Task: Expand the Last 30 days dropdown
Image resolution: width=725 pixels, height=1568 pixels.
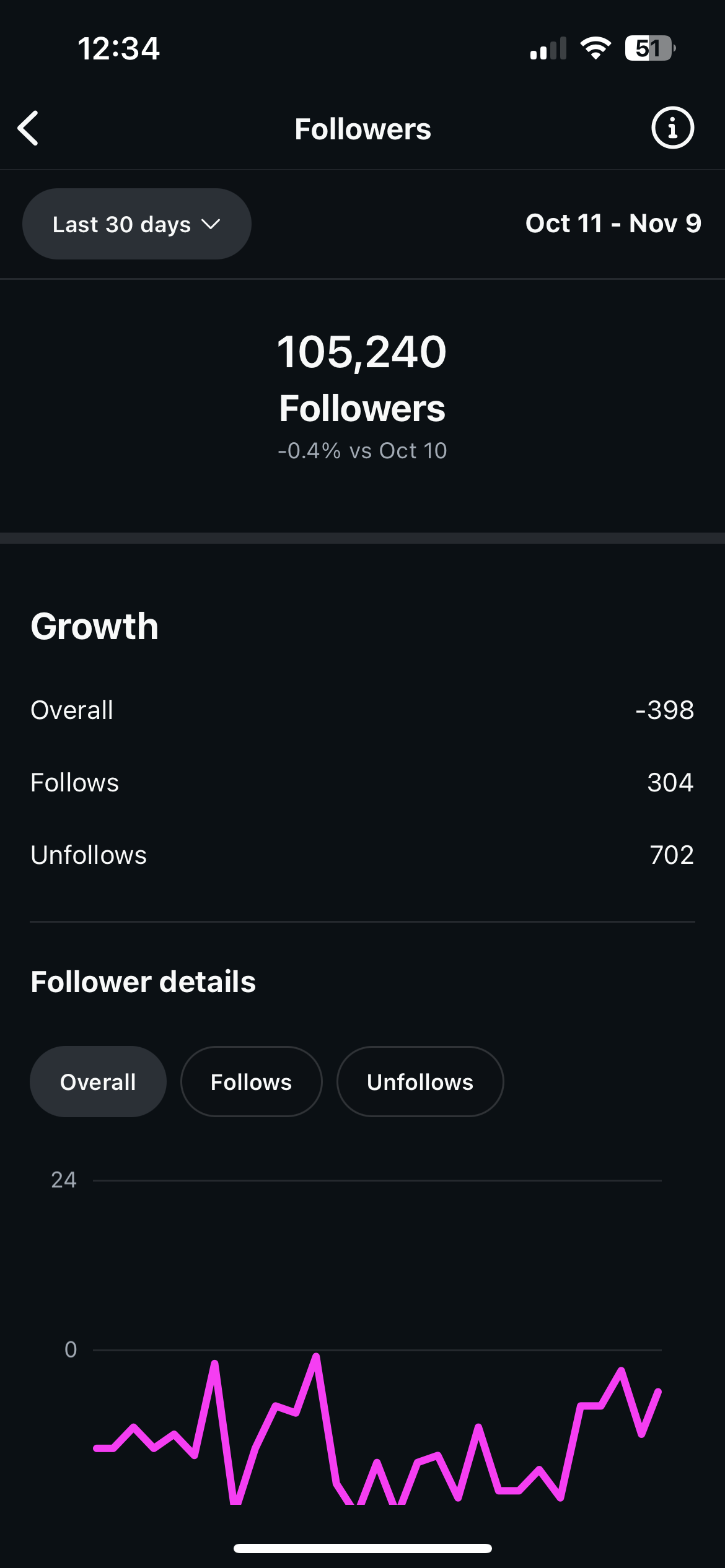Action: point(136,224)
